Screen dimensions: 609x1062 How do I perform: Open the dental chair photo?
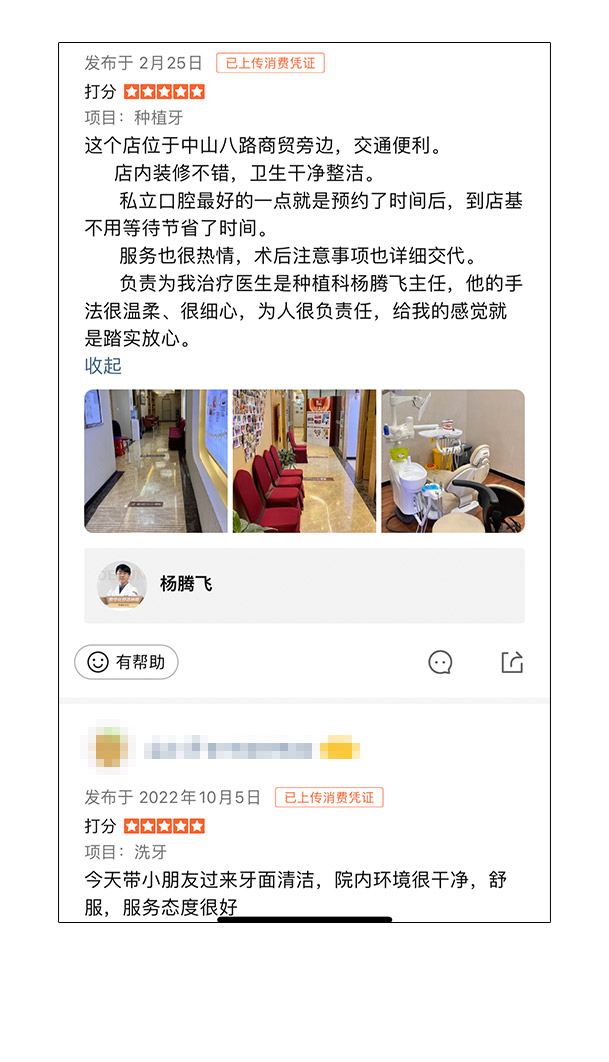tap(453, 461)
